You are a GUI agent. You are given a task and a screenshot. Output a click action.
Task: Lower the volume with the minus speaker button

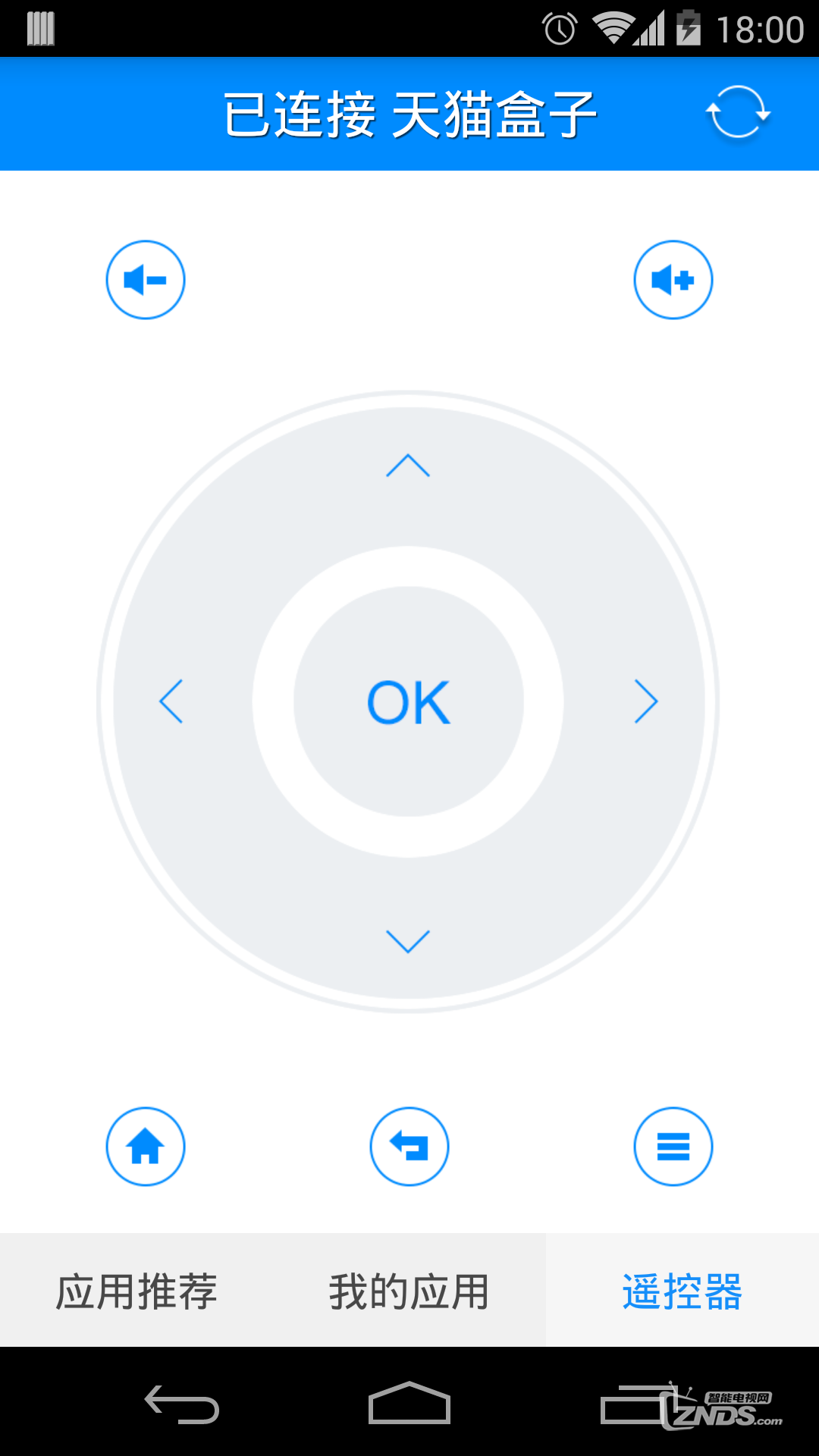[x=146, y=280]
